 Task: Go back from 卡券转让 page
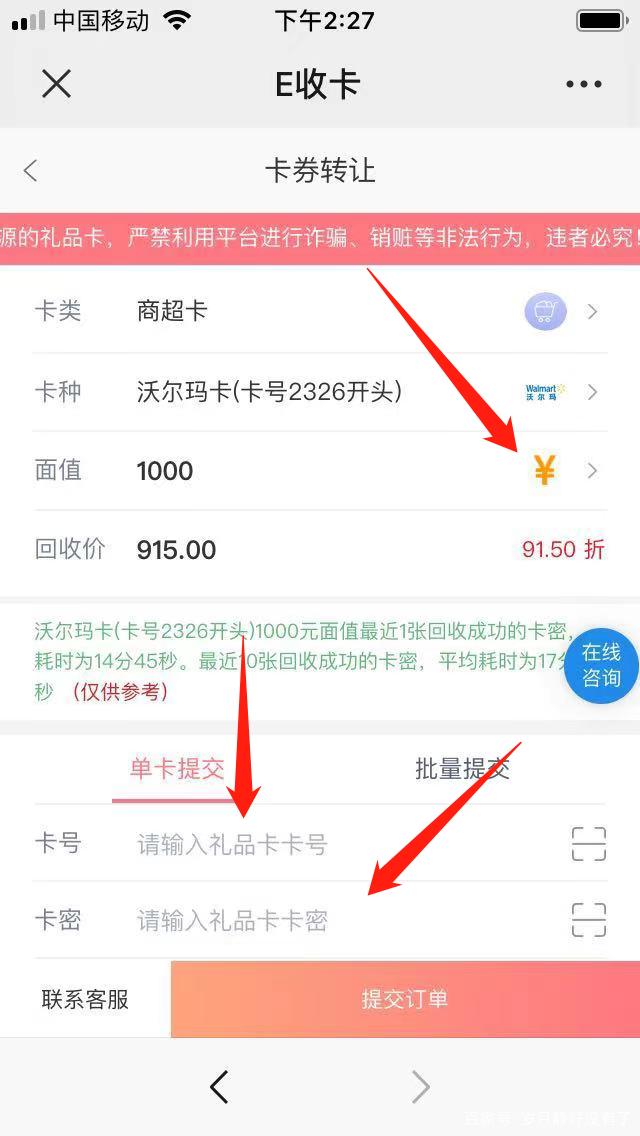tap(31, 170)
